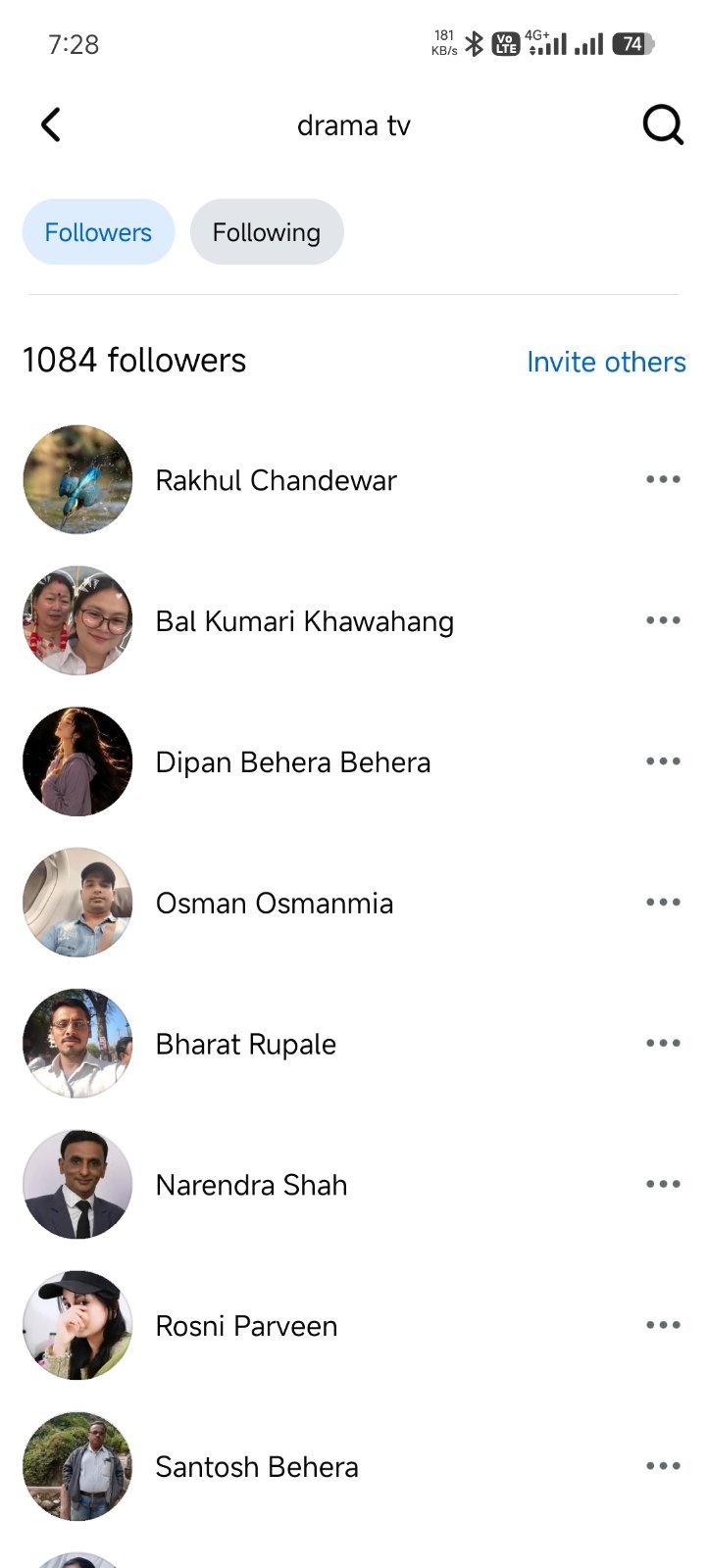Image resolution: width=708 pixels, height=1568 pixels.
Task: Open options for Santosh Behera
Action: [663, 1467]
